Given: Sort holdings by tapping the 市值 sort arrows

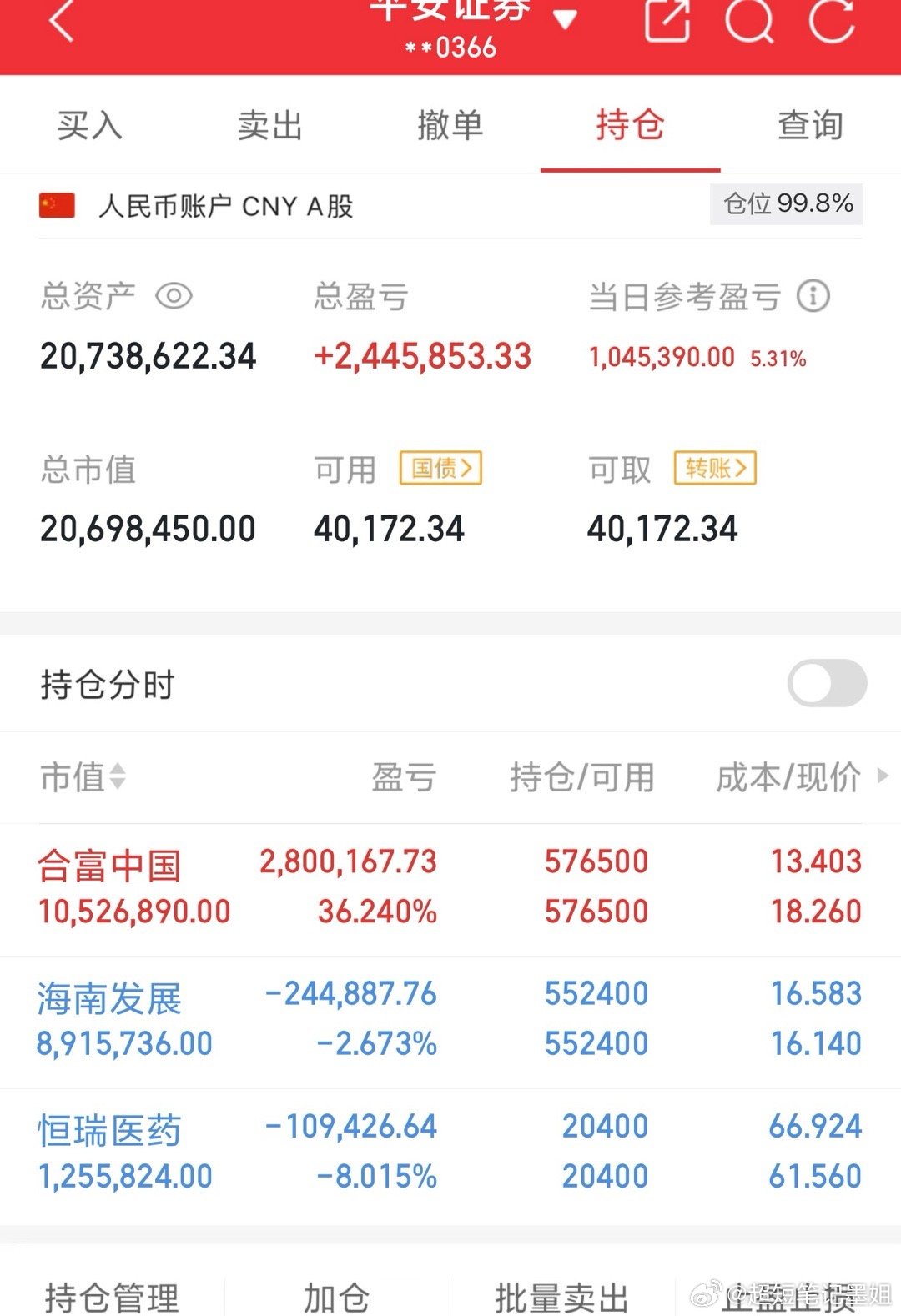Looking at the screenshot, I should (116, 778).
